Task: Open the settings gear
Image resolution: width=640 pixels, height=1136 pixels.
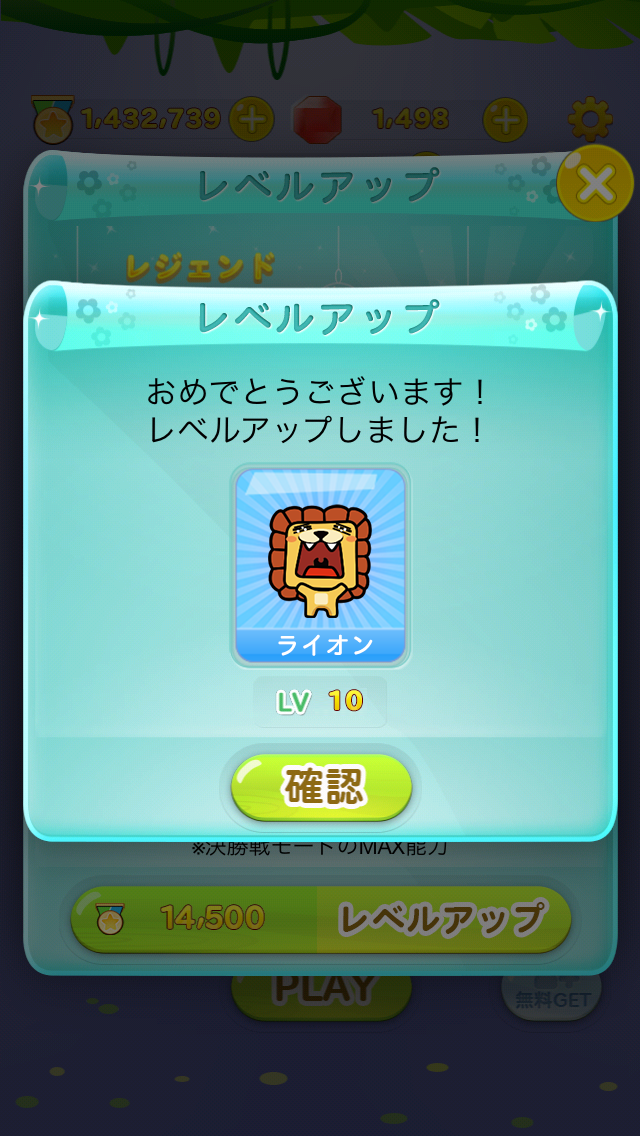Action: [x=590, y=118]
